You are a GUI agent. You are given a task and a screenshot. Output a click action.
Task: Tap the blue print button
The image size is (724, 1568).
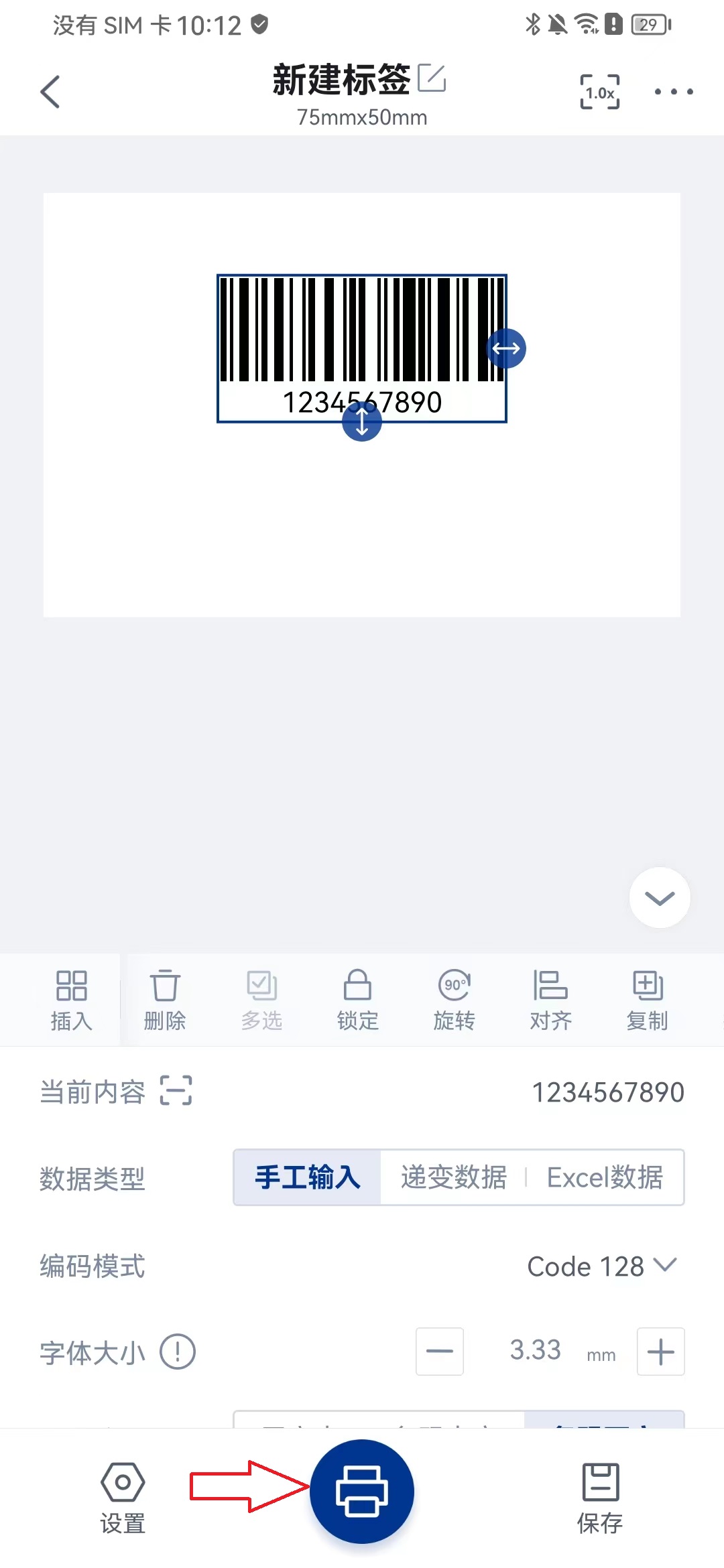362,1491
